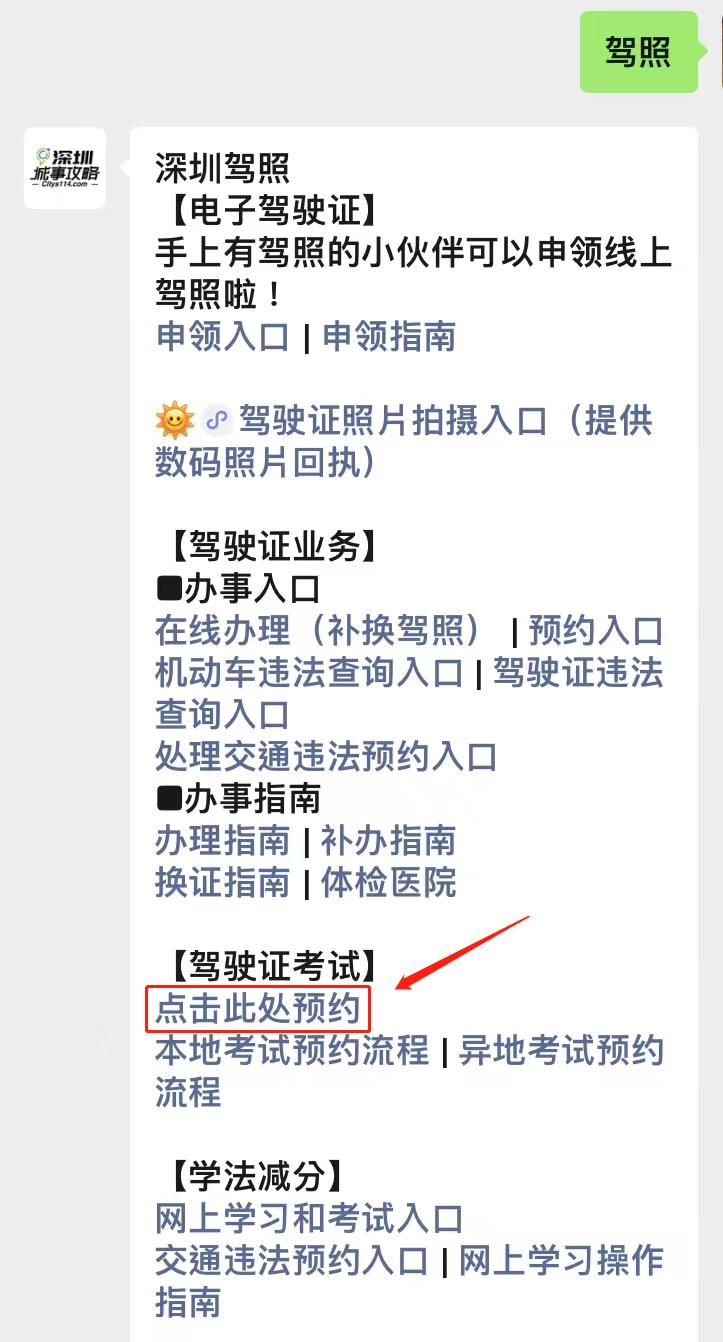Open the 体检医院 link
Screen dimensions: 723x1342
388,883
